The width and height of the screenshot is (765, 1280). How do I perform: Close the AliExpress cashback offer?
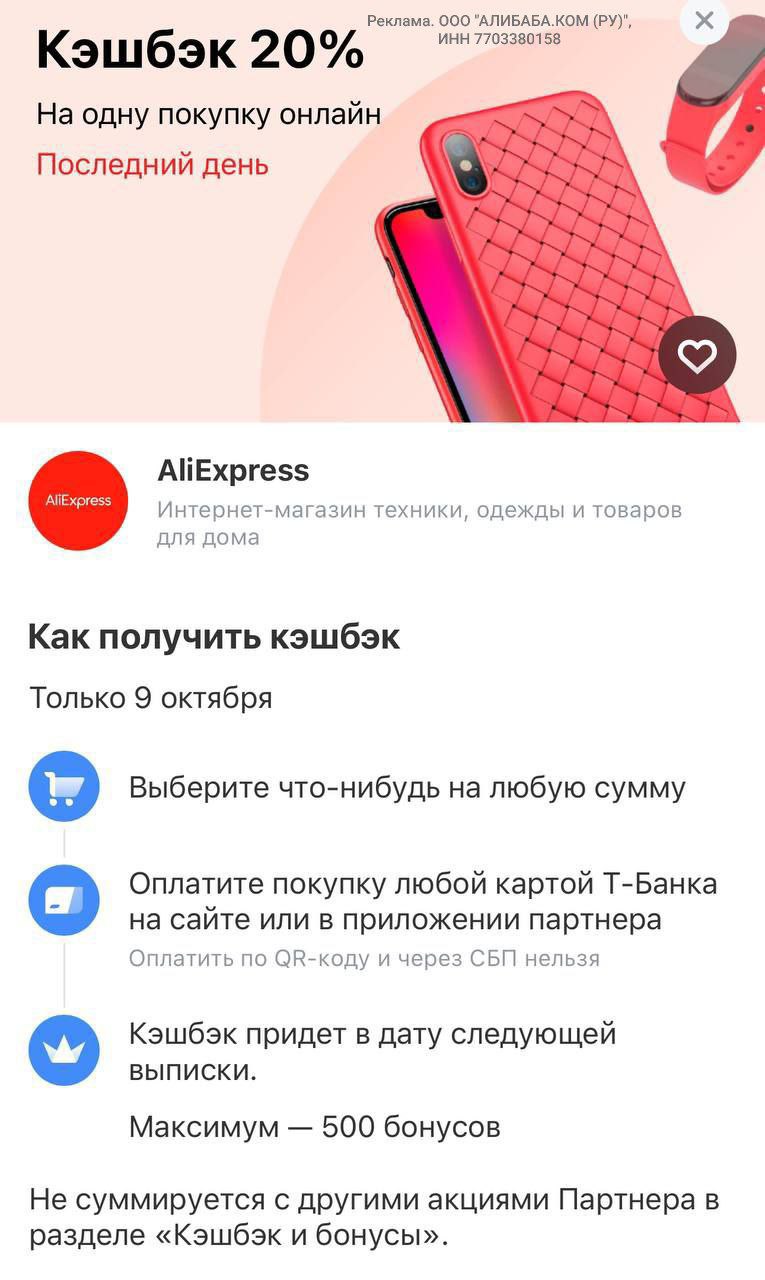tap(704, 20)
